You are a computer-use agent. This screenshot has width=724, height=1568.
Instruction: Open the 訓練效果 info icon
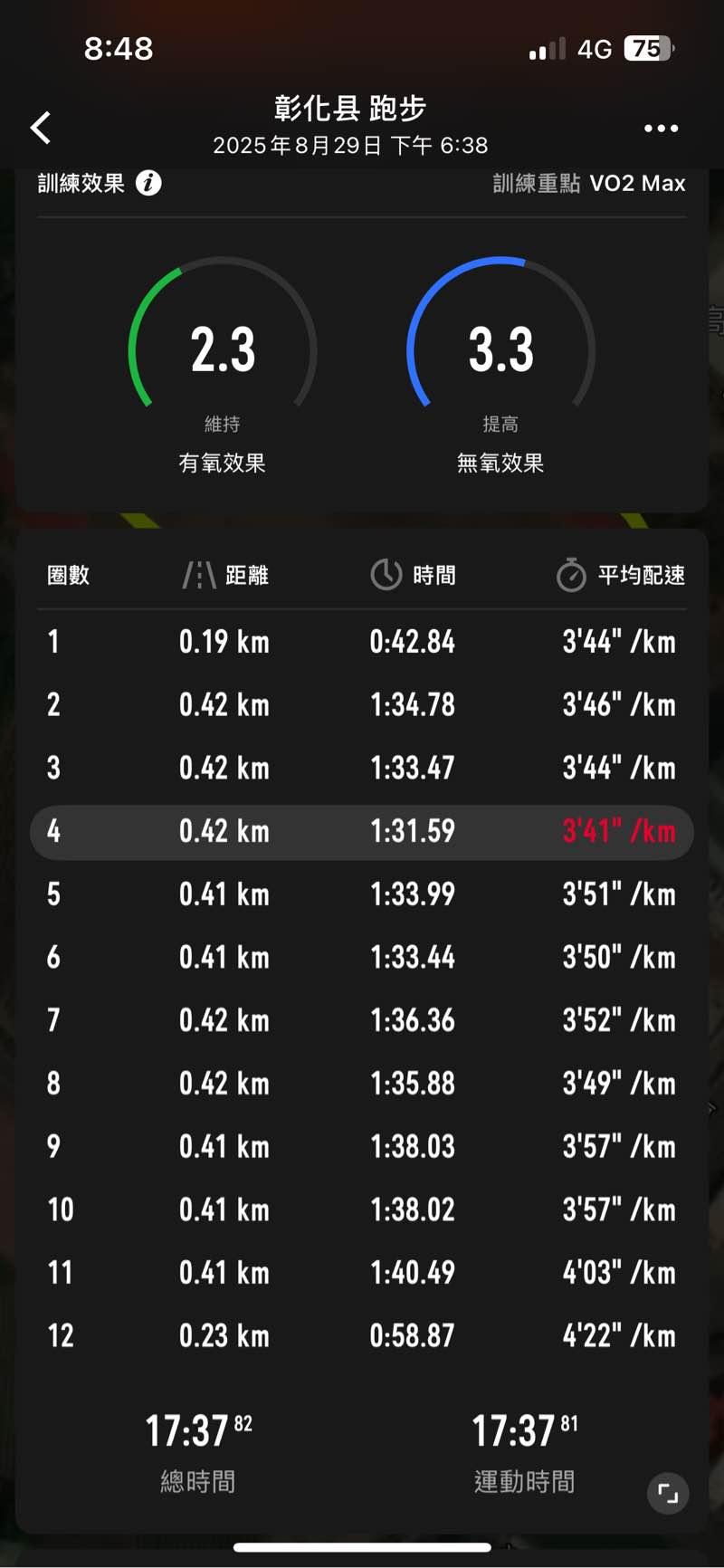pos(148,183)
